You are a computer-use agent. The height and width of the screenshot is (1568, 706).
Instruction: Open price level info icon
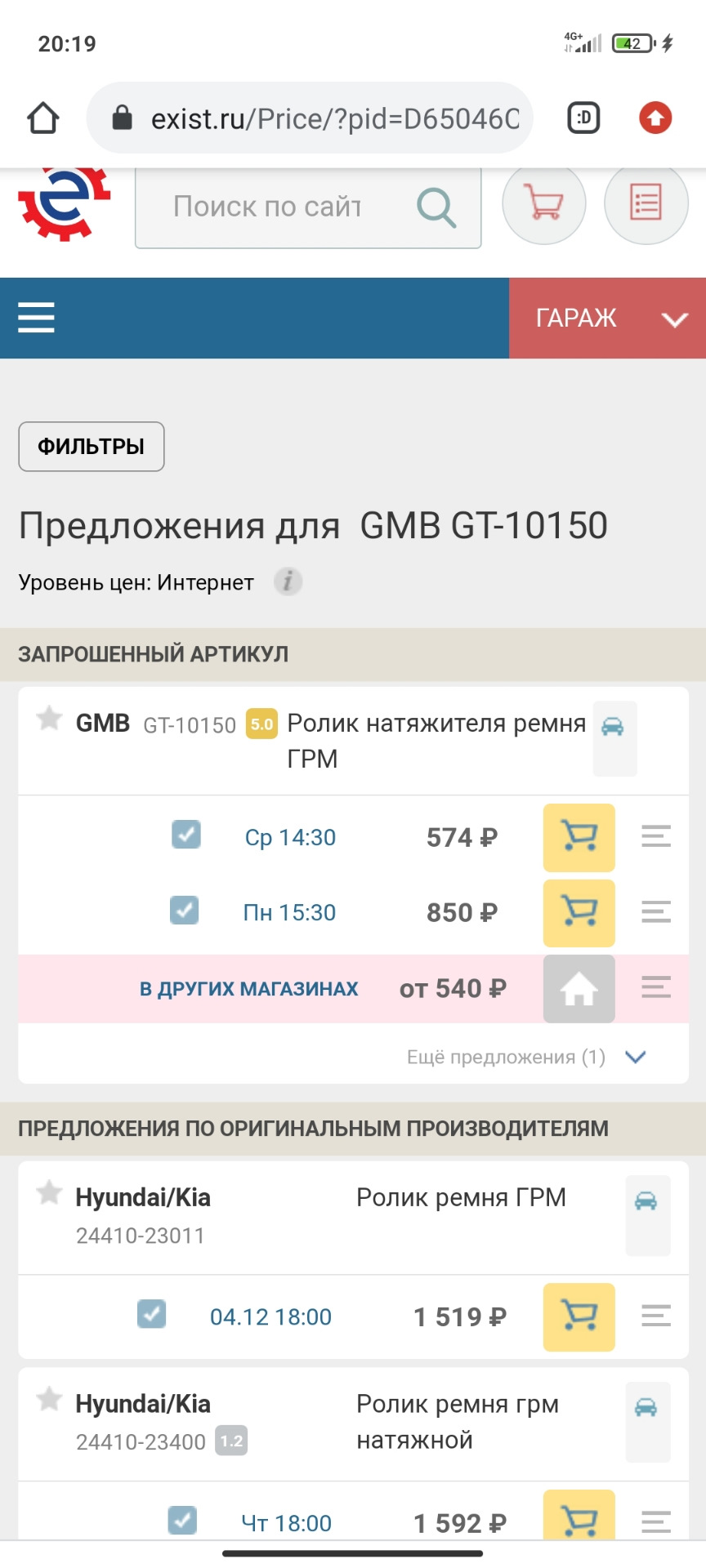click(x=287, y=581)
